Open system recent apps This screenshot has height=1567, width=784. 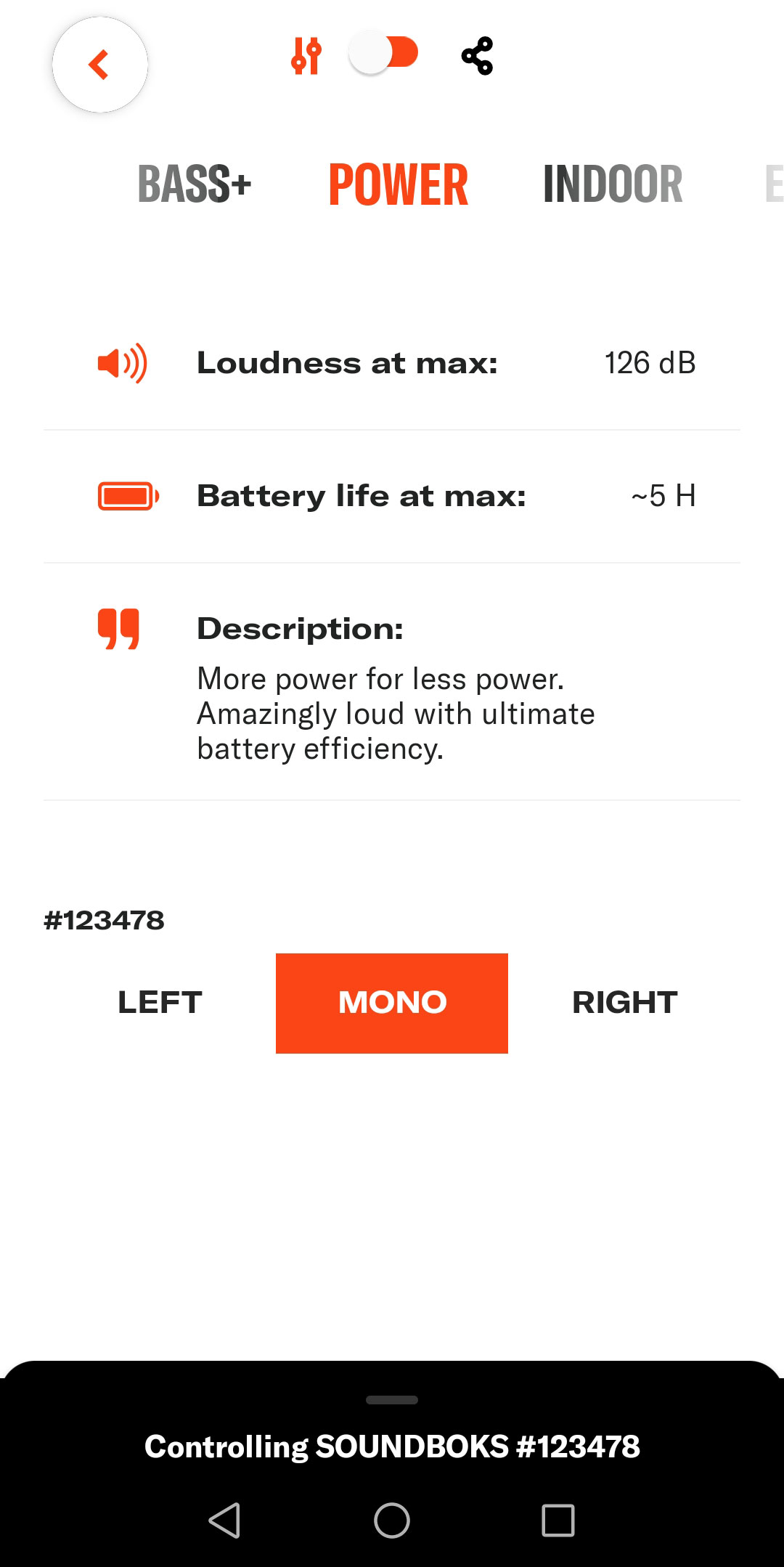coord(558,1520)
